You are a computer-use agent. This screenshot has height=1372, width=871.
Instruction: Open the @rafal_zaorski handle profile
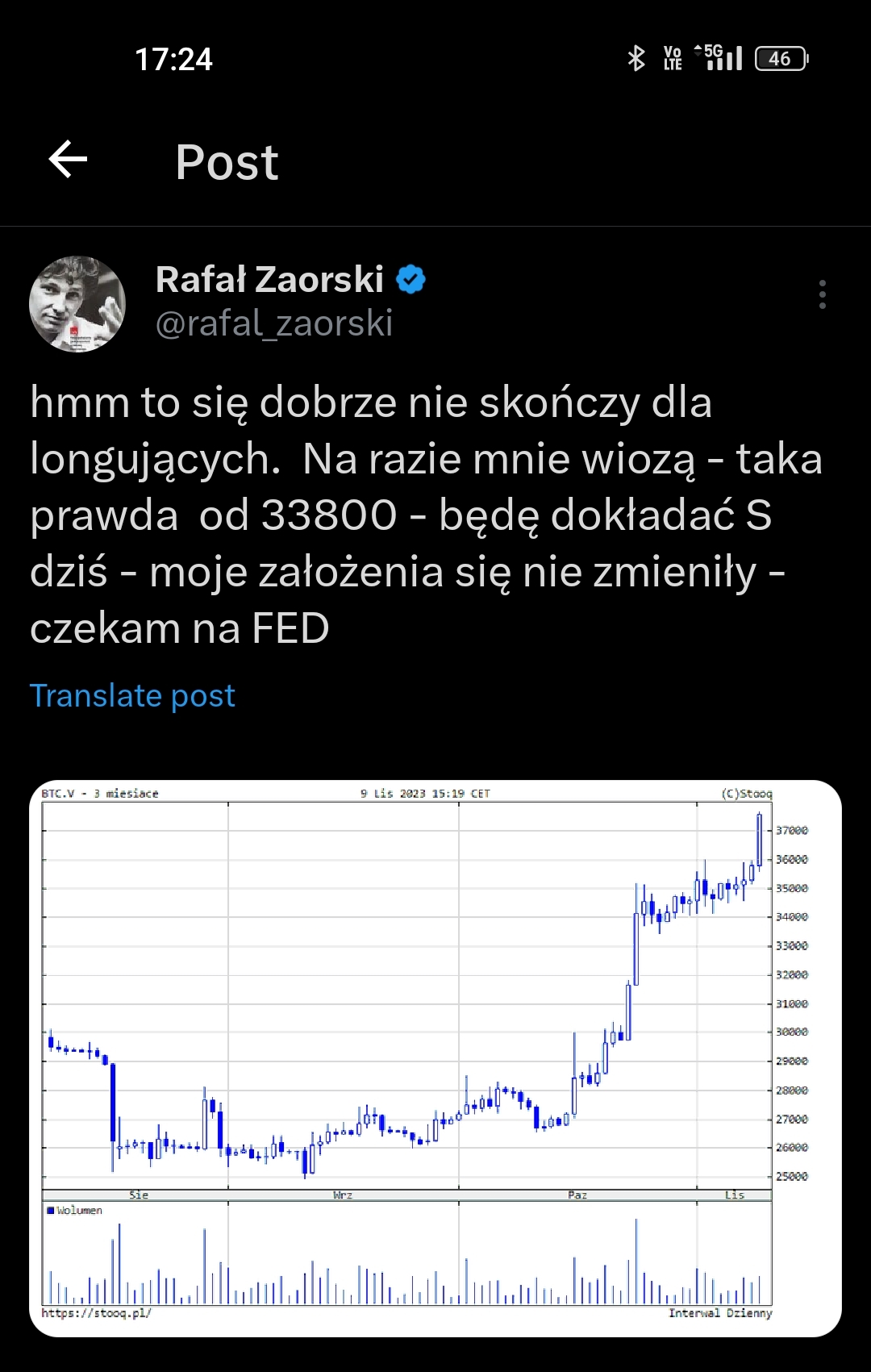click(x=274, y=323)
